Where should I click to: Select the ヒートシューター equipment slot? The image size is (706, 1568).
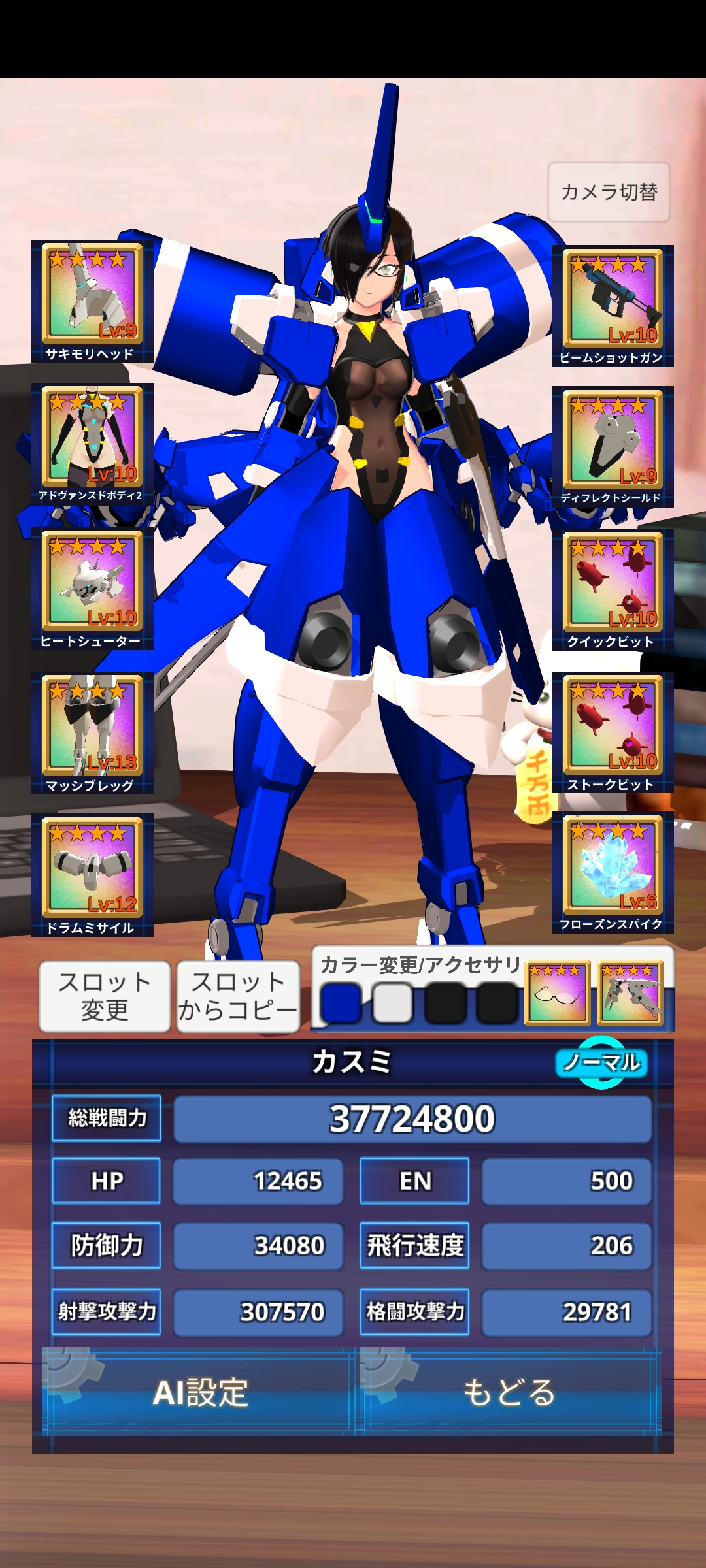pyautogui.click(x=92, y=588)
